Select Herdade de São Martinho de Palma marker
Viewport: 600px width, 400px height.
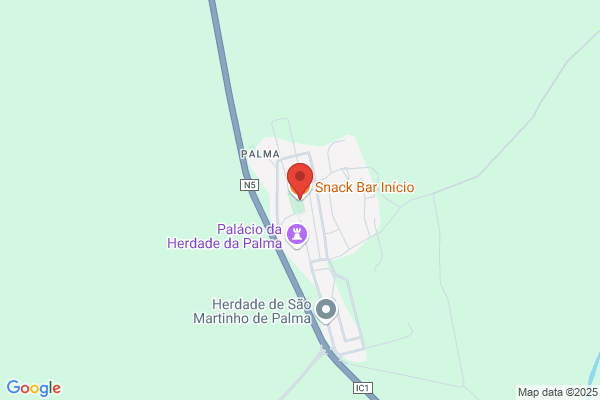click(326, 310)
